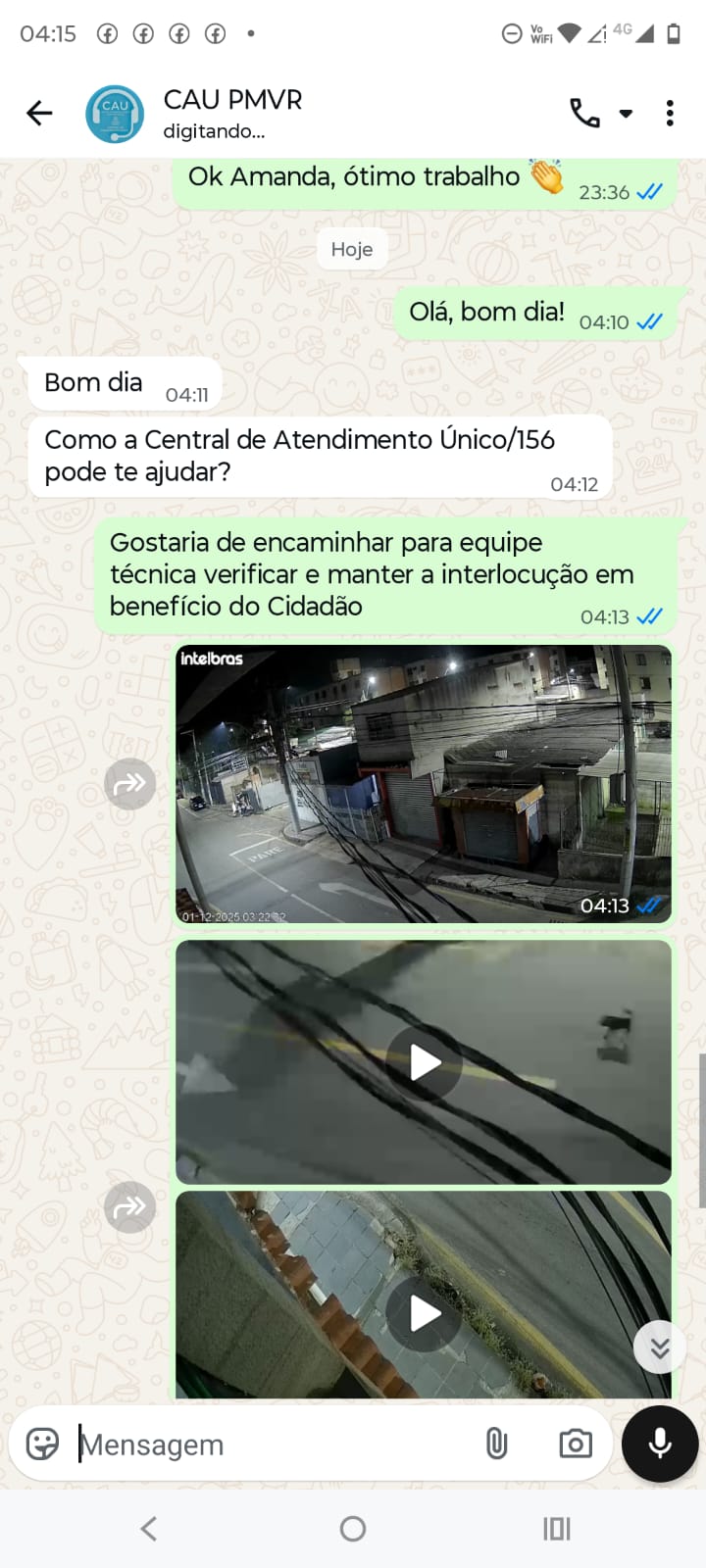The image size is (706, 1568).
Task: Attach a file with the paperclip
Action: click(x=496, y=1444)
